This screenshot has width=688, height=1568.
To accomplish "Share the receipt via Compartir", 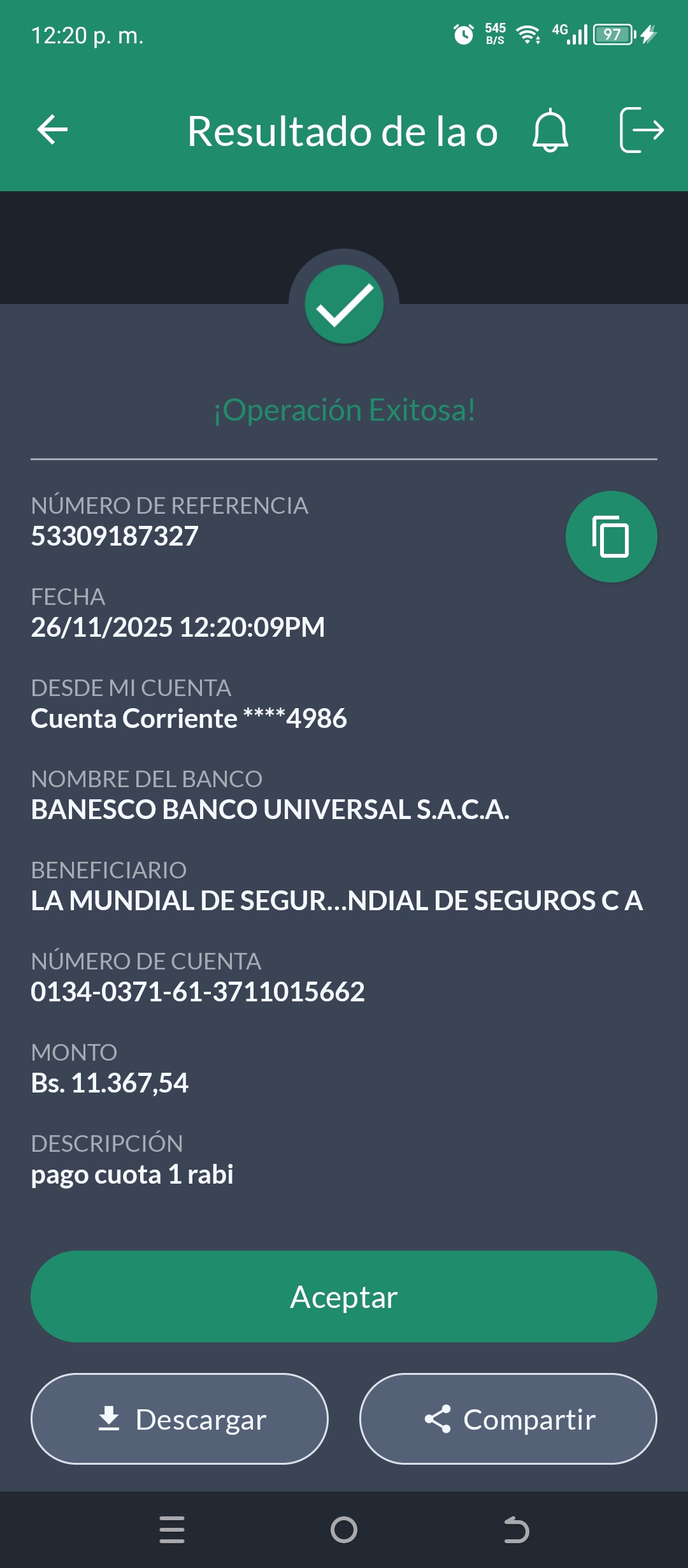I will (x=508, y=1419).
